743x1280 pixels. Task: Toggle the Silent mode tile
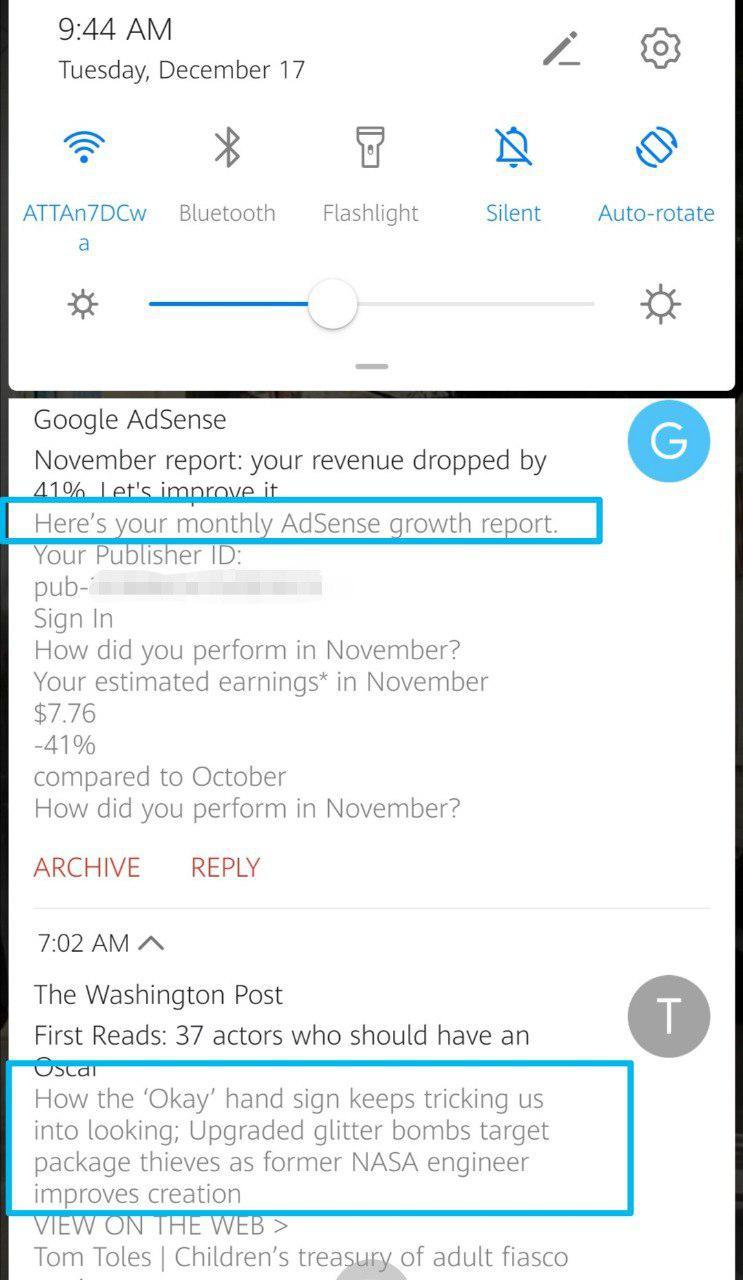coord(513,149)
